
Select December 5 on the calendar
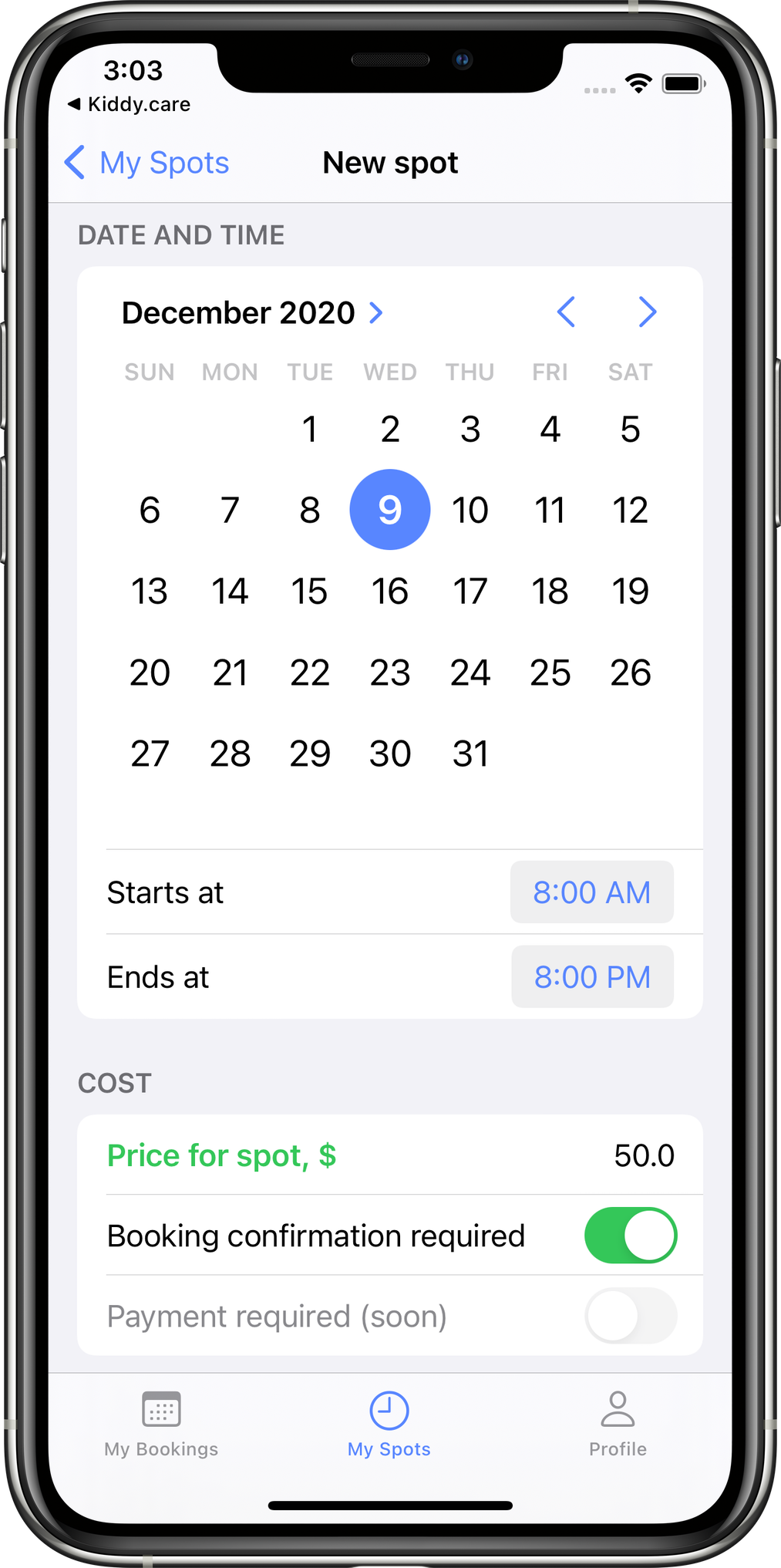click(630, 430)
